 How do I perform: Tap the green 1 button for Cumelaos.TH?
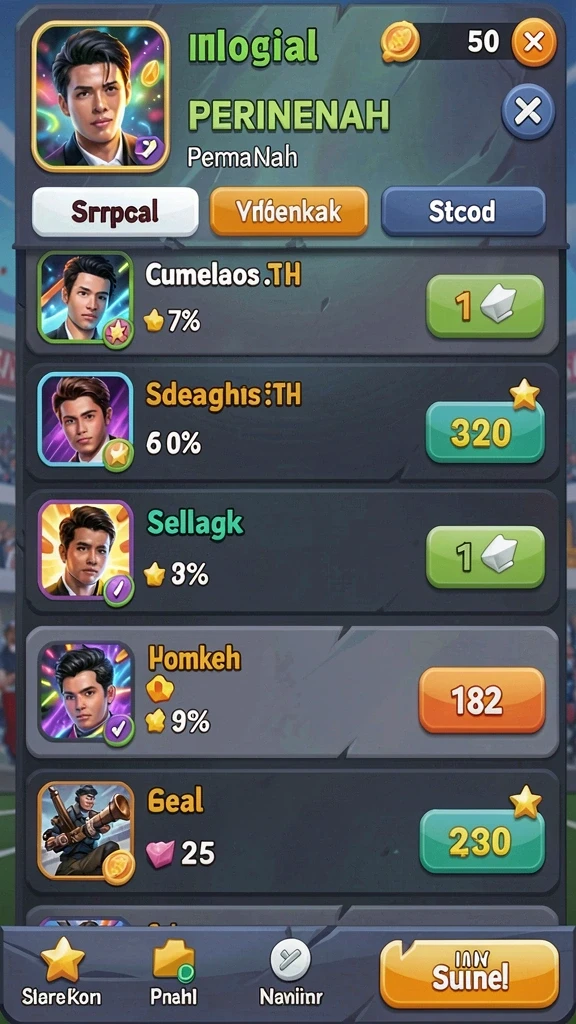pyautogui.click(x=485, y=306)
